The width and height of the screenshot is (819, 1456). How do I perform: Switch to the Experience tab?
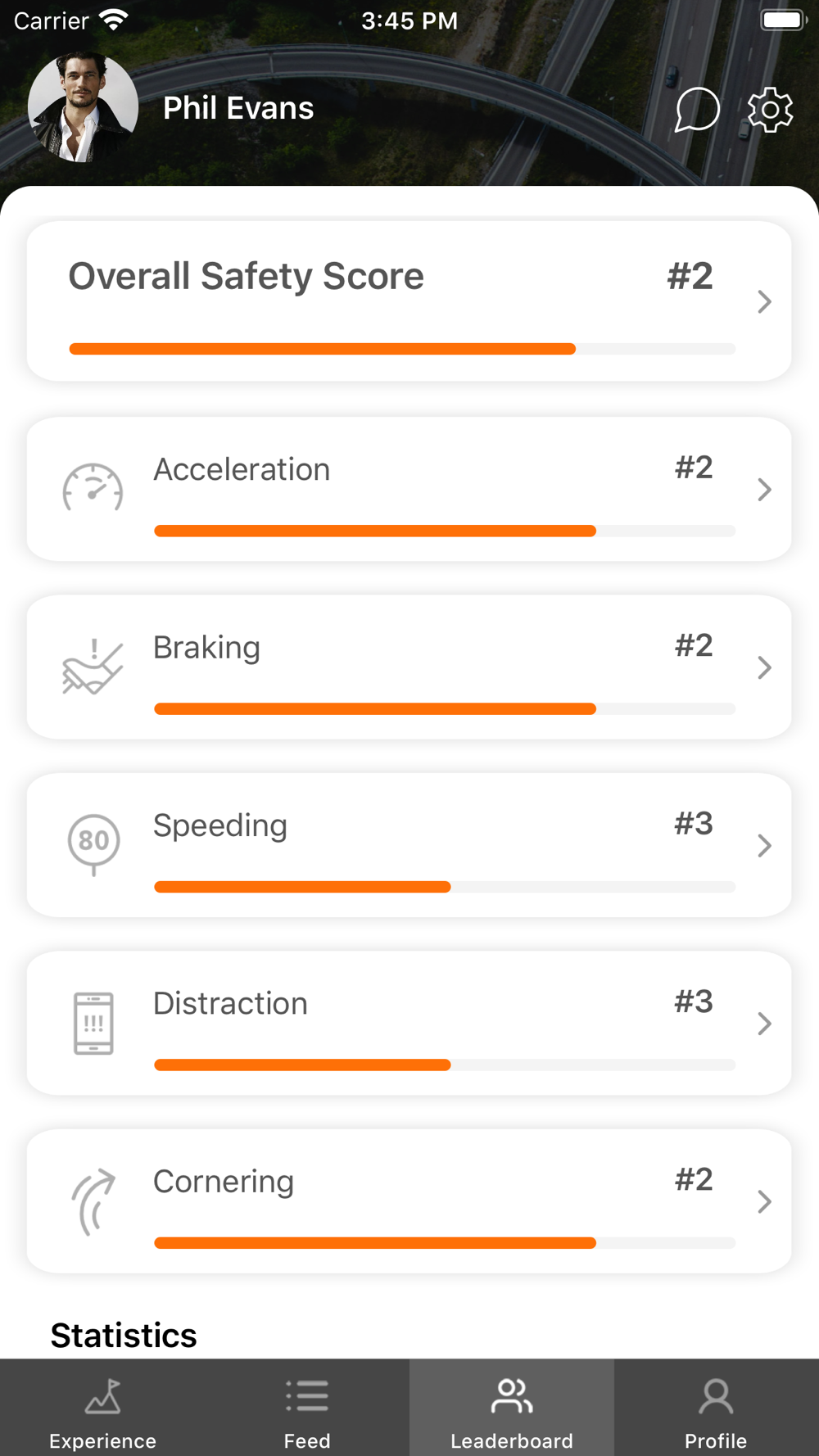click(102, 1408)
